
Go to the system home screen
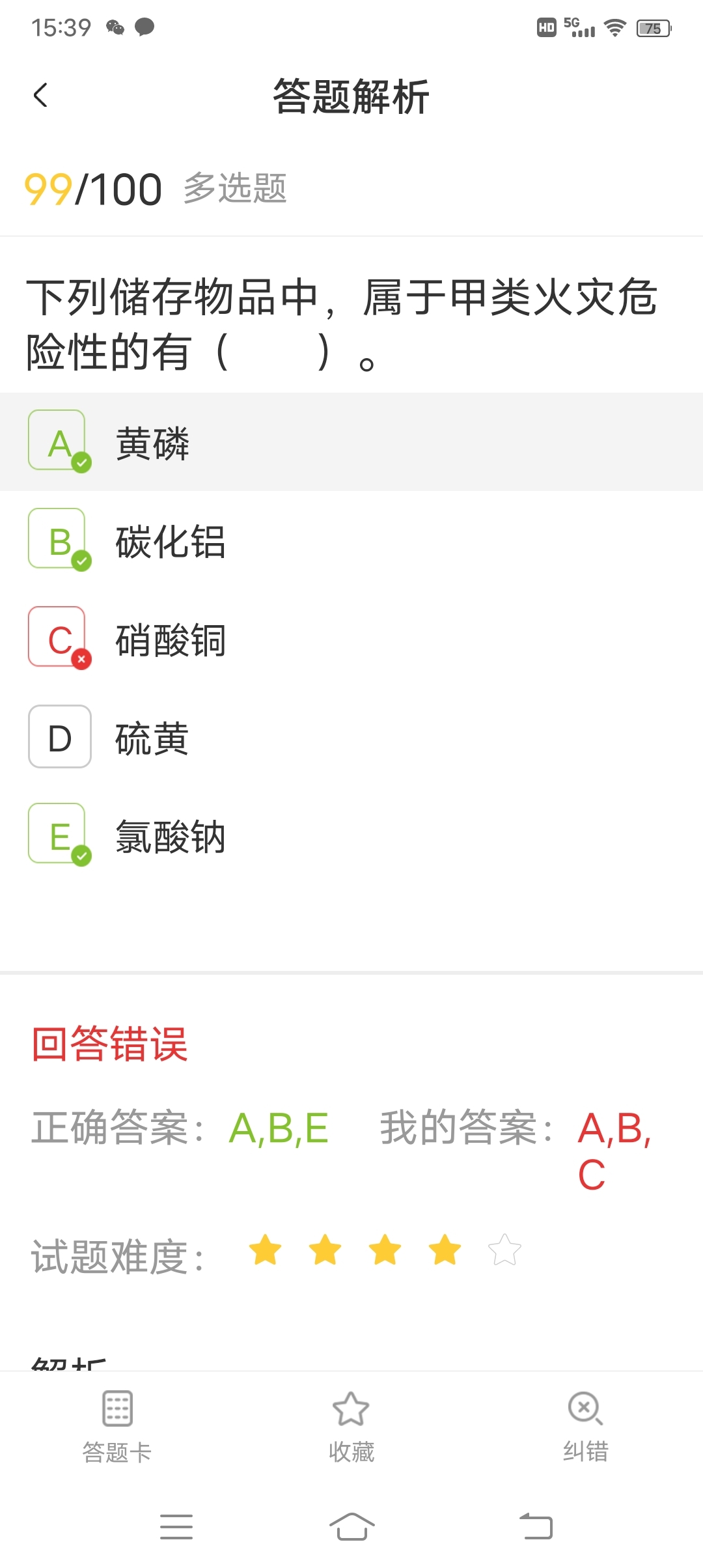[x=351, y=1526]
